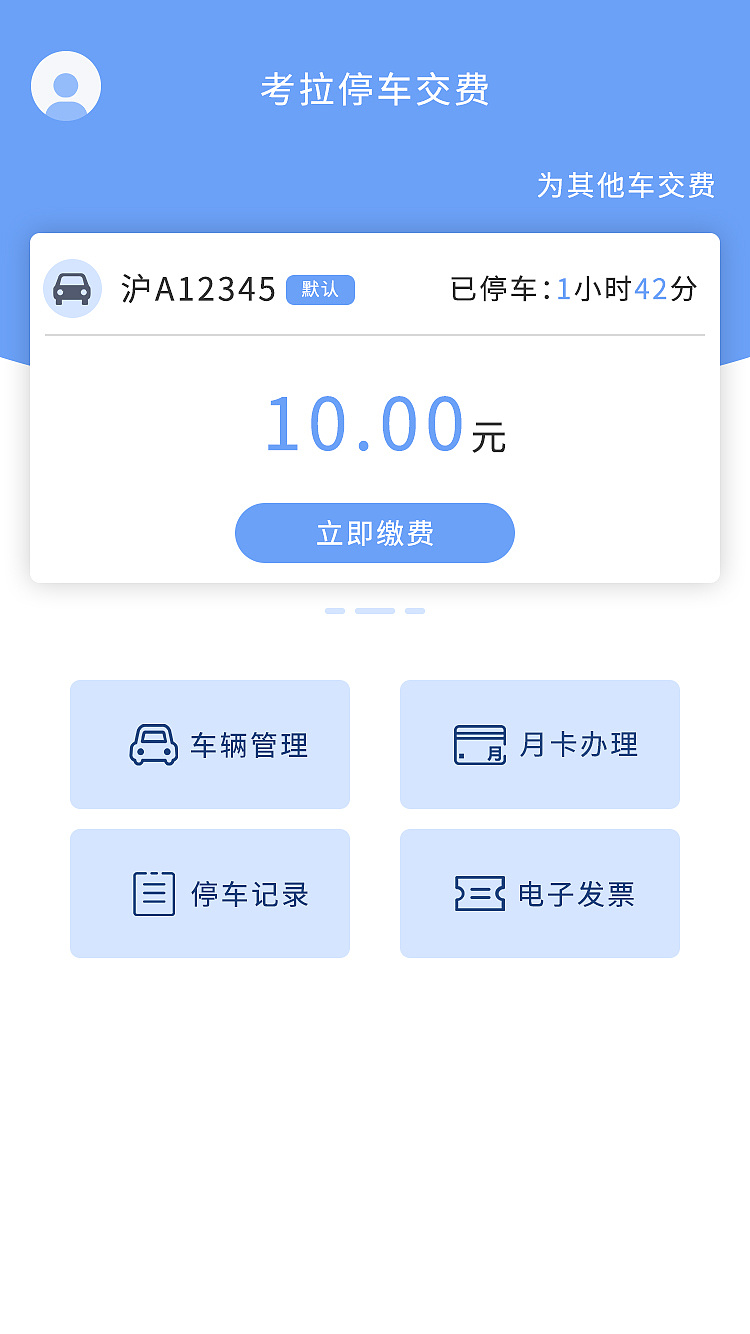
Task: Select the car icon next to plate 沪A12345
Action: [72, 288]
